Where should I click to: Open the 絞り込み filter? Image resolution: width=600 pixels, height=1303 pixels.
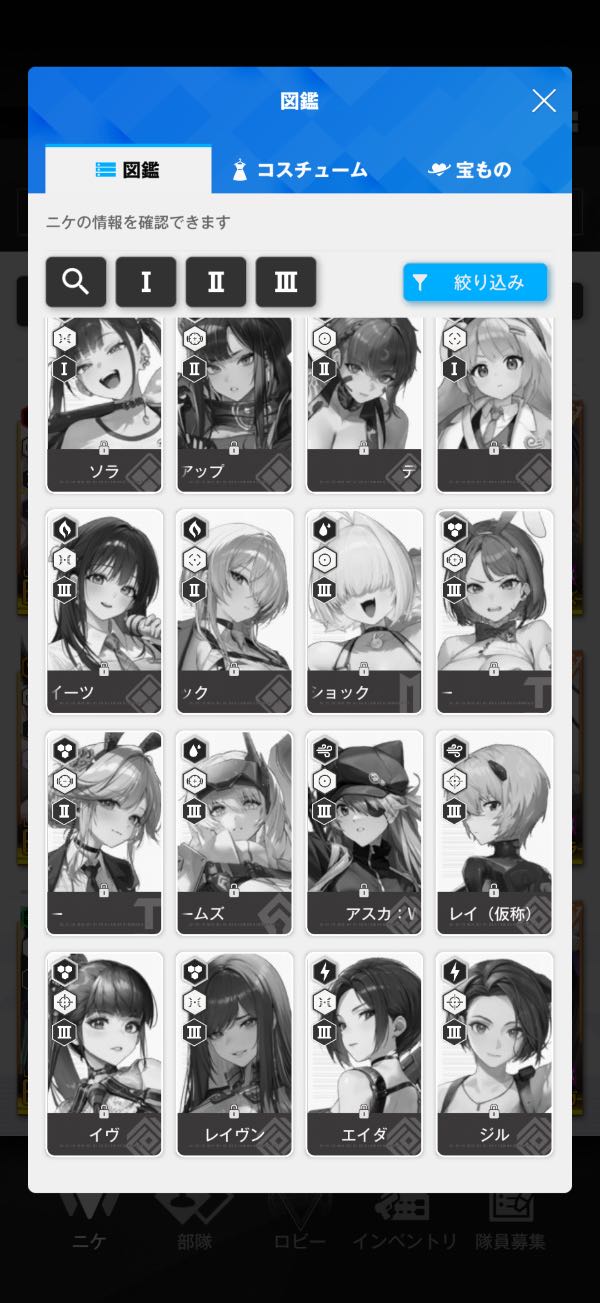[475, 282]
